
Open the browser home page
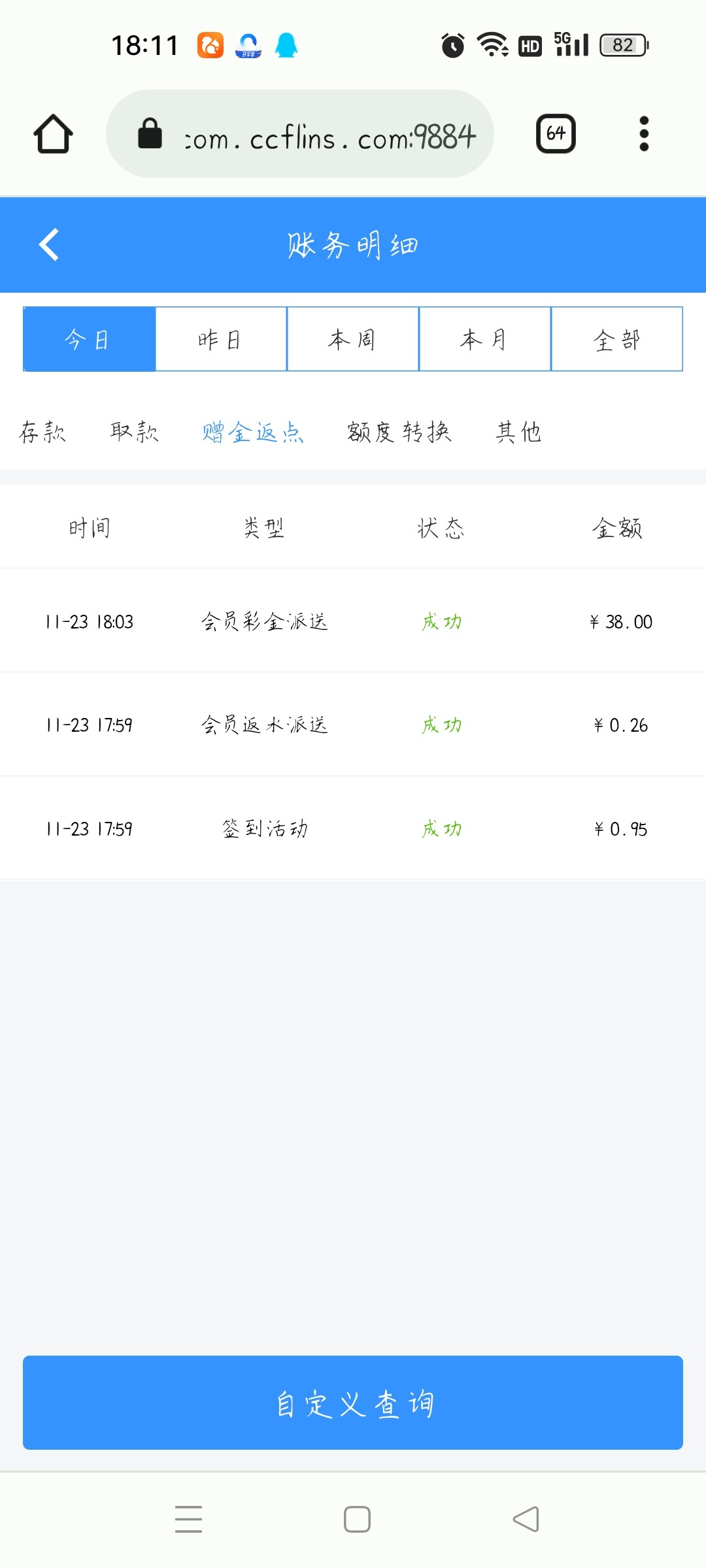pyautogui.click(x=53, y=134)
